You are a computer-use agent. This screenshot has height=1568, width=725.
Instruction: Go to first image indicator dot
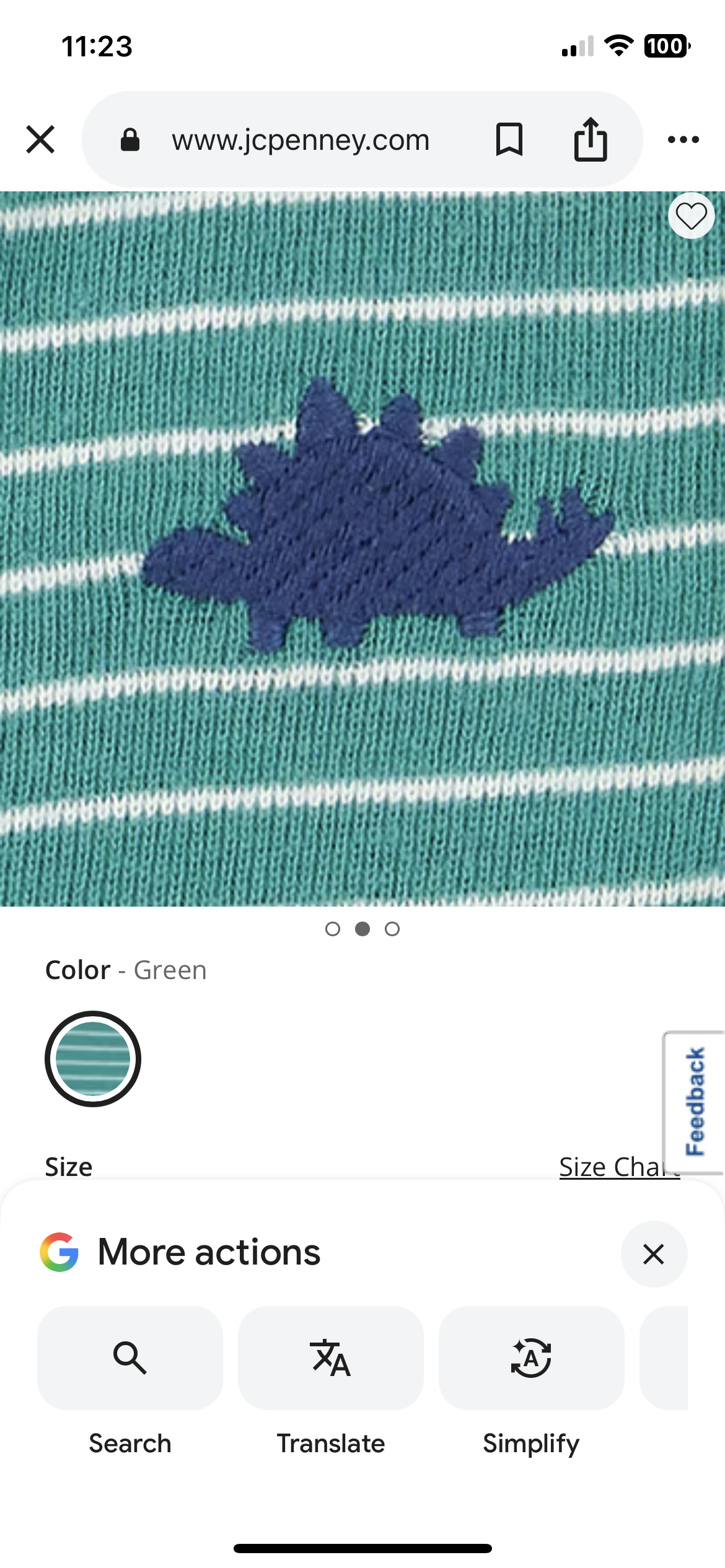(333, 929)
